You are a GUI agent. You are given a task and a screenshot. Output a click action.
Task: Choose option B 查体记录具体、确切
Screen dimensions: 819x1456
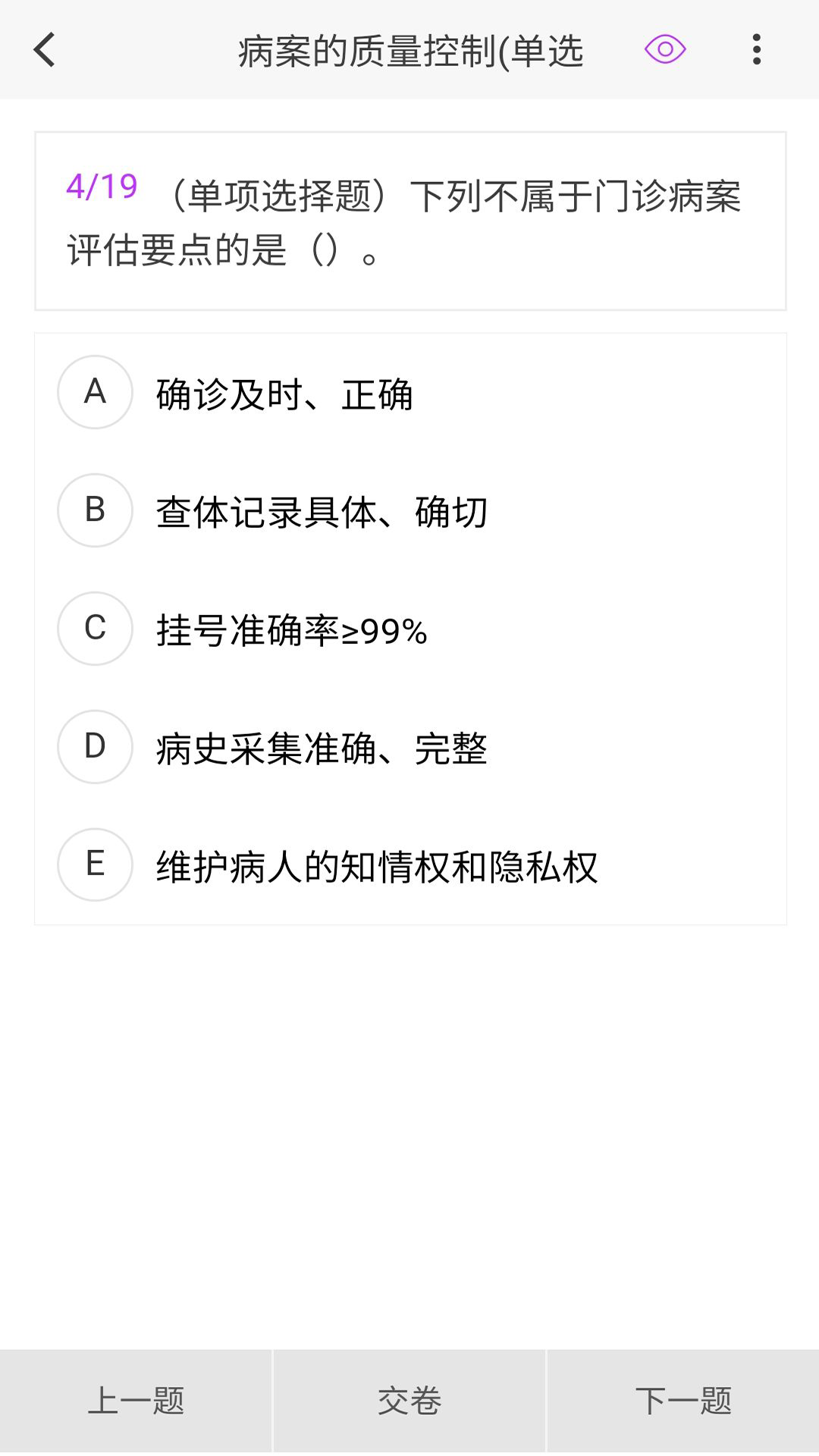(x=410, y=511)
